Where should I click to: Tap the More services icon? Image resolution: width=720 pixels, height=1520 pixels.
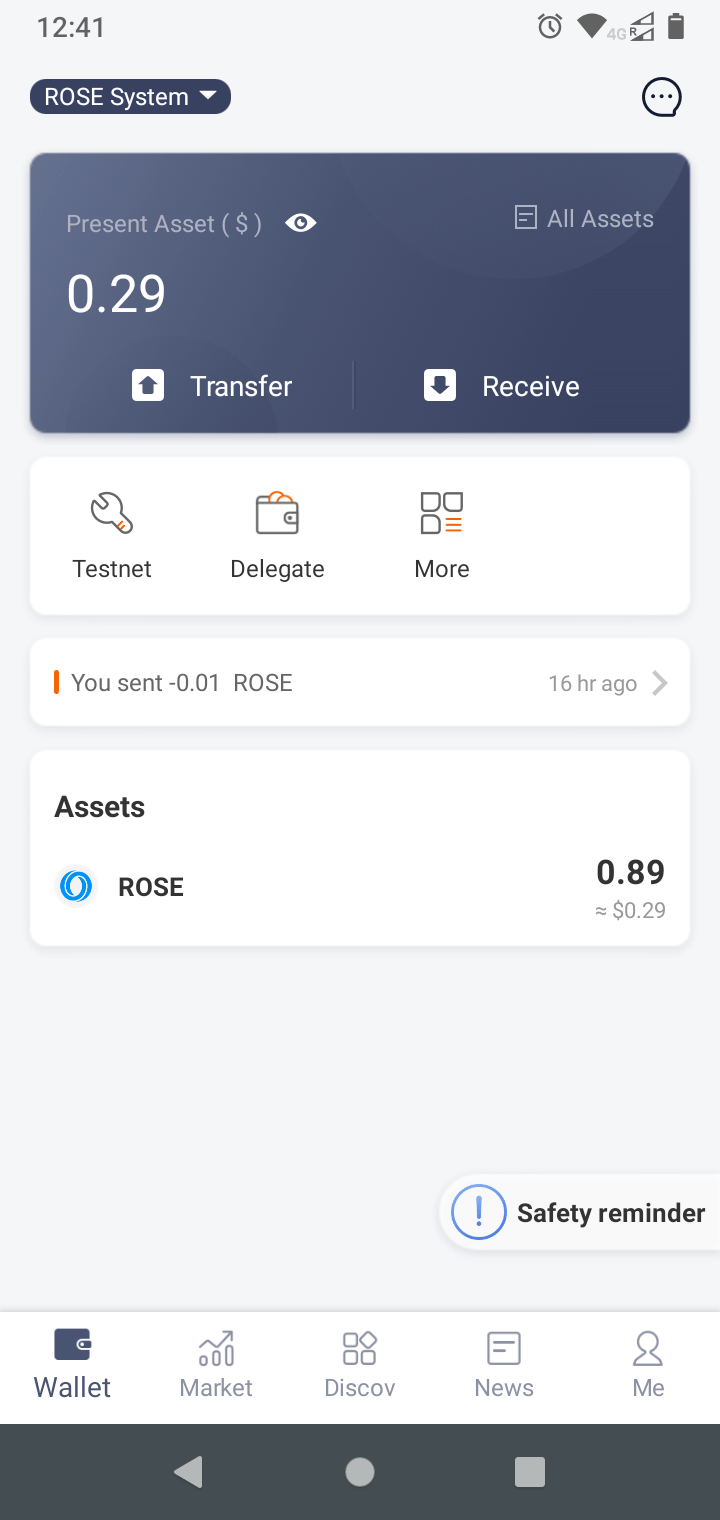pyautogui.click(x=441, y=512)
